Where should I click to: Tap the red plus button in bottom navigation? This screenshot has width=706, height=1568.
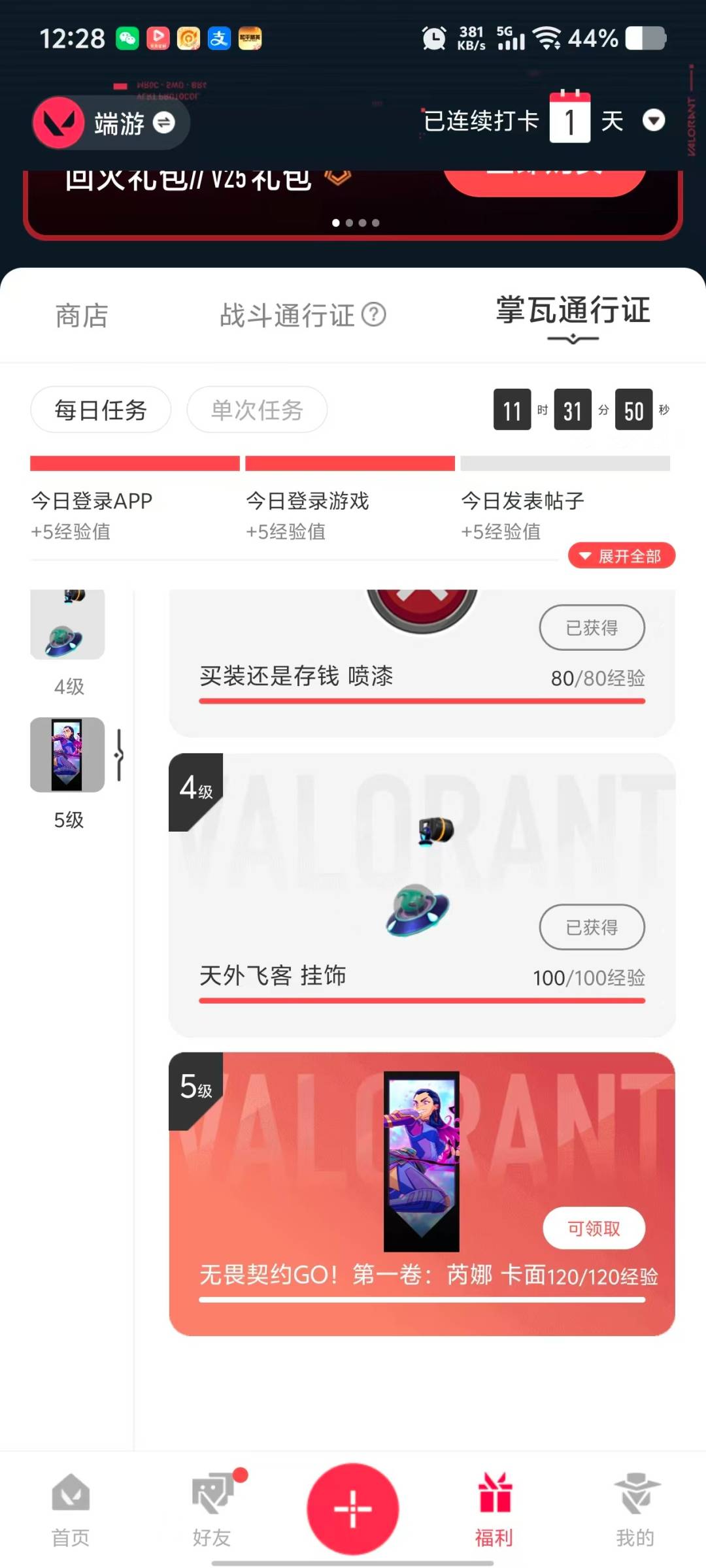pos(353,1509)
